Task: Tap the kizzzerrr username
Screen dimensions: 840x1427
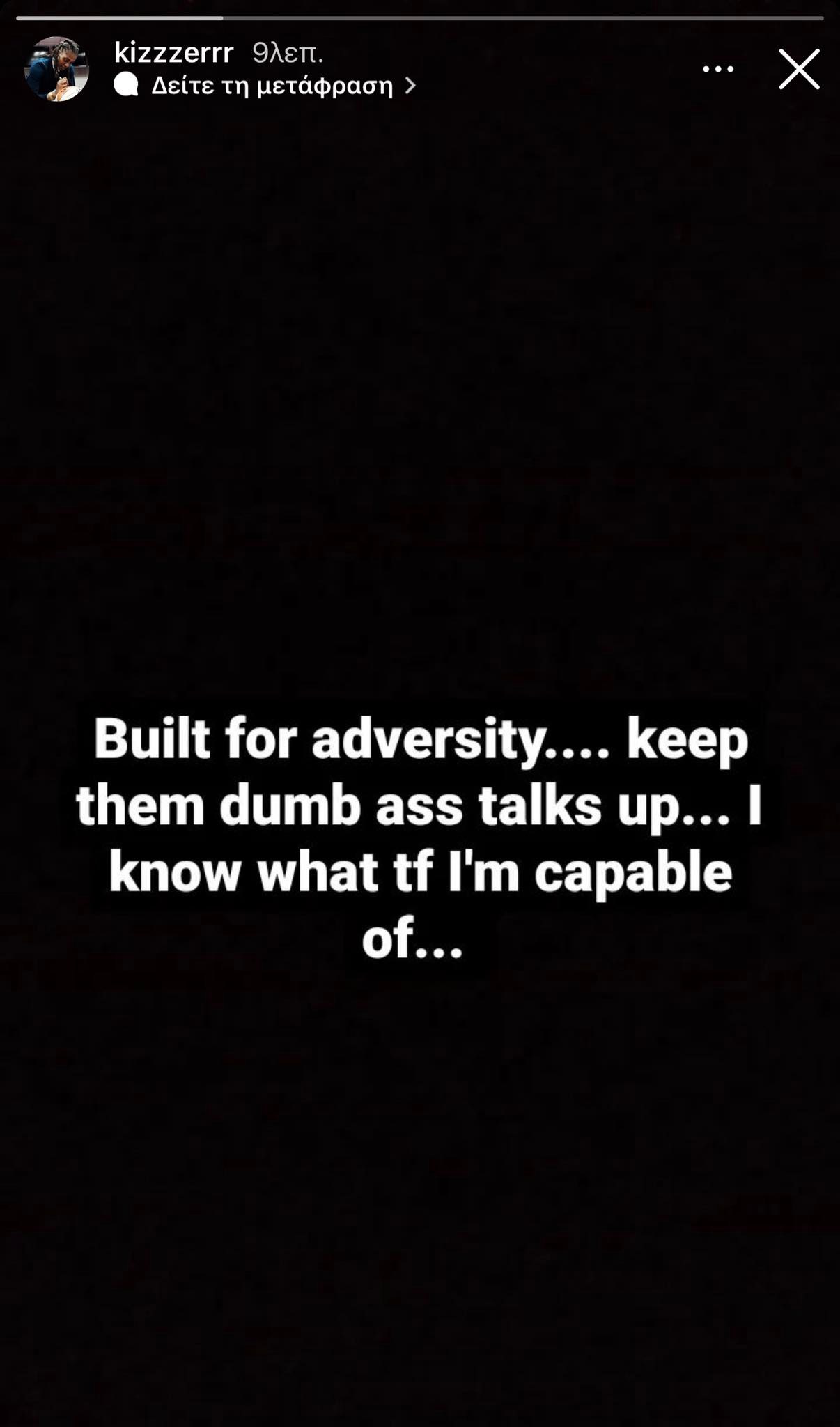Action: 173,53
